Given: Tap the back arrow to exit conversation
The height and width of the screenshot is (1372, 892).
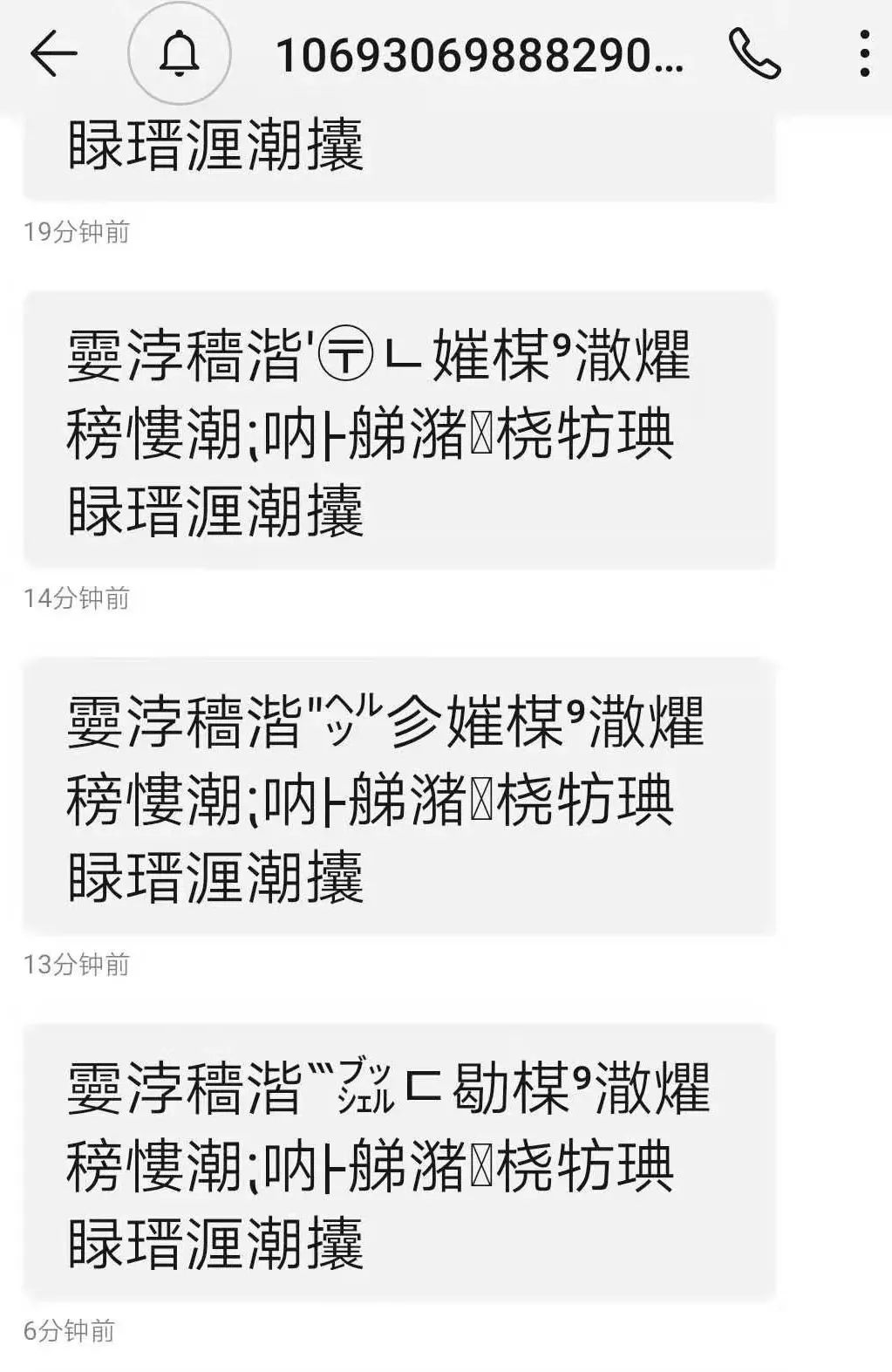Looking at the screenshot, I should 53,55.
